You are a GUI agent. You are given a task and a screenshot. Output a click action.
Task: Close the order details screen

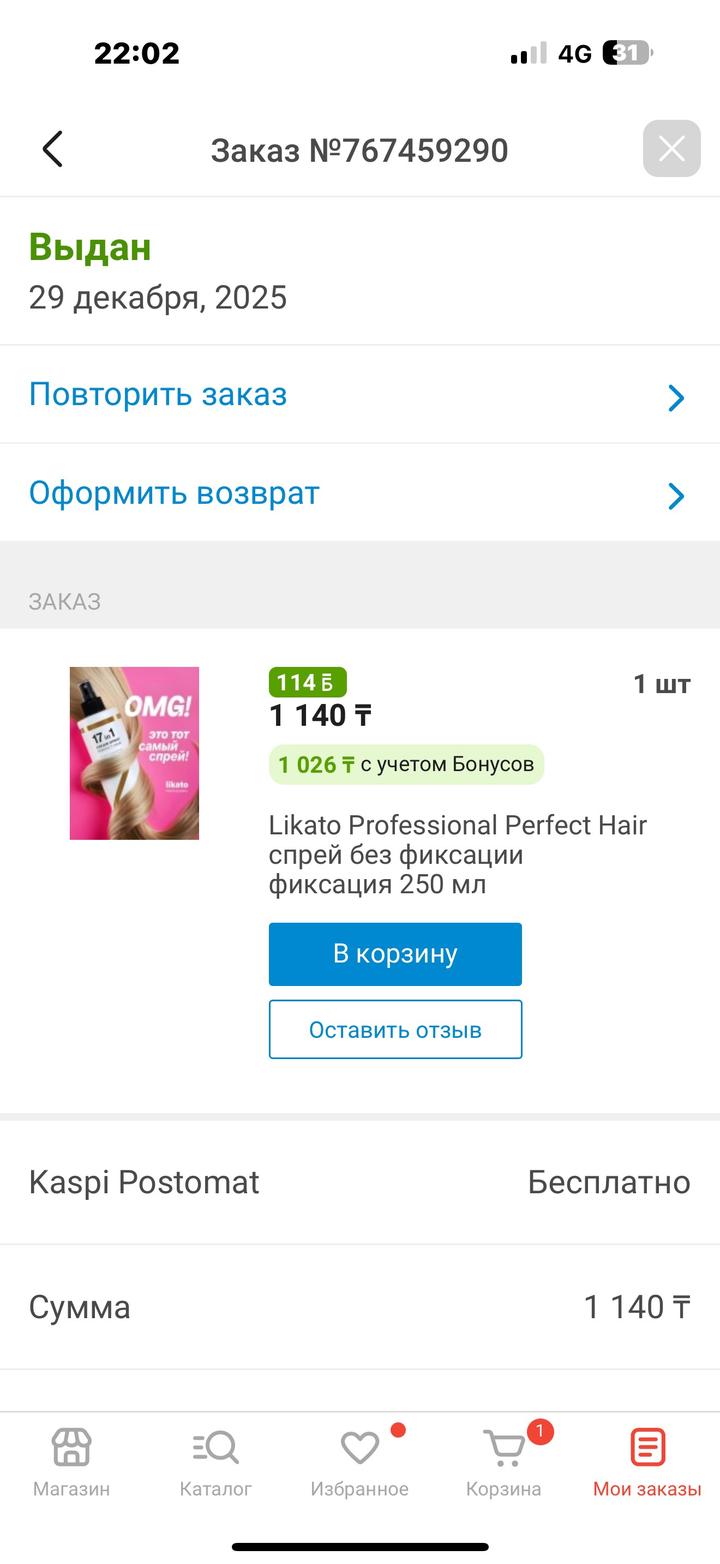click(671, 149)
